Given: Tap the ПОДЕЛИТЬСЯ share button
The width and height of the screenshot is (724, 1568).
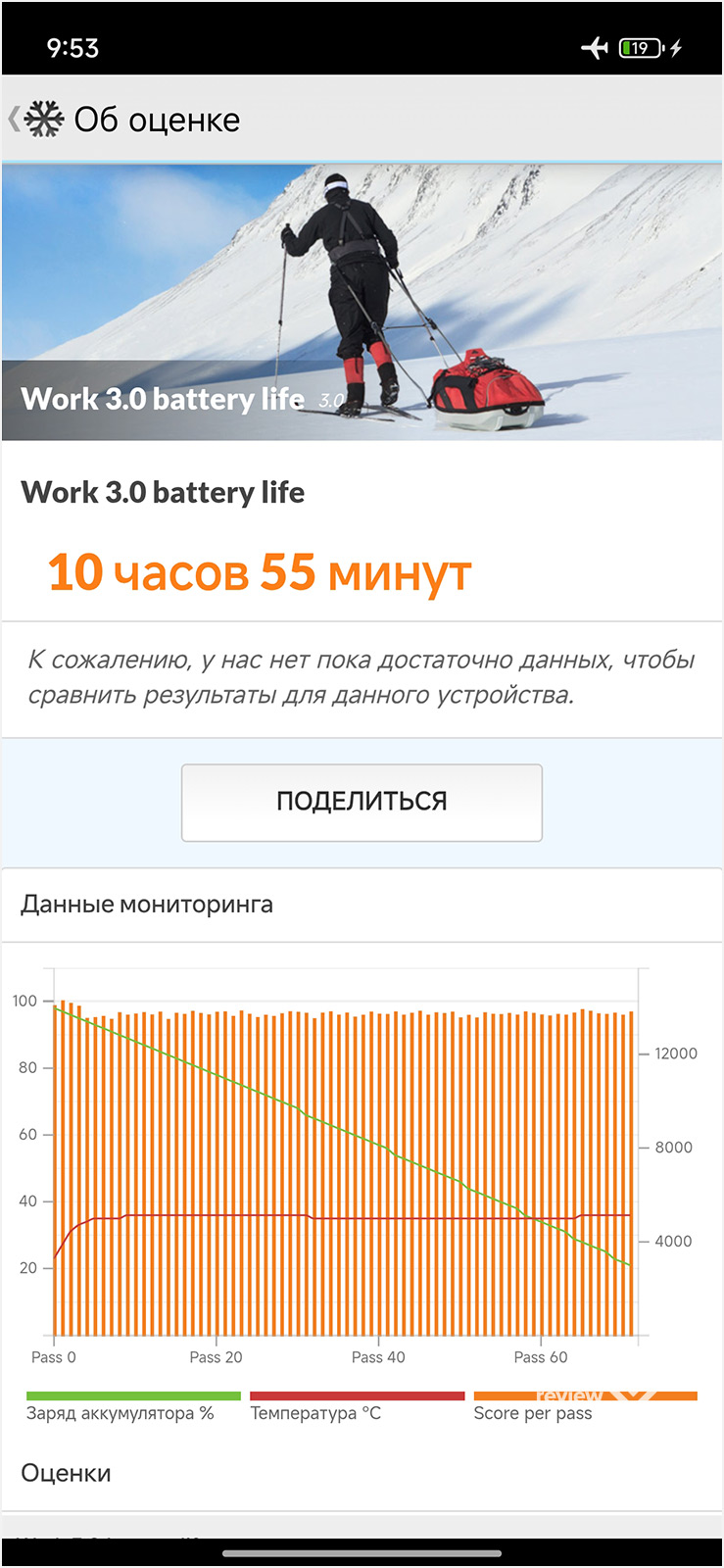Looking at the screenshot, I should [x=362, y=802].
